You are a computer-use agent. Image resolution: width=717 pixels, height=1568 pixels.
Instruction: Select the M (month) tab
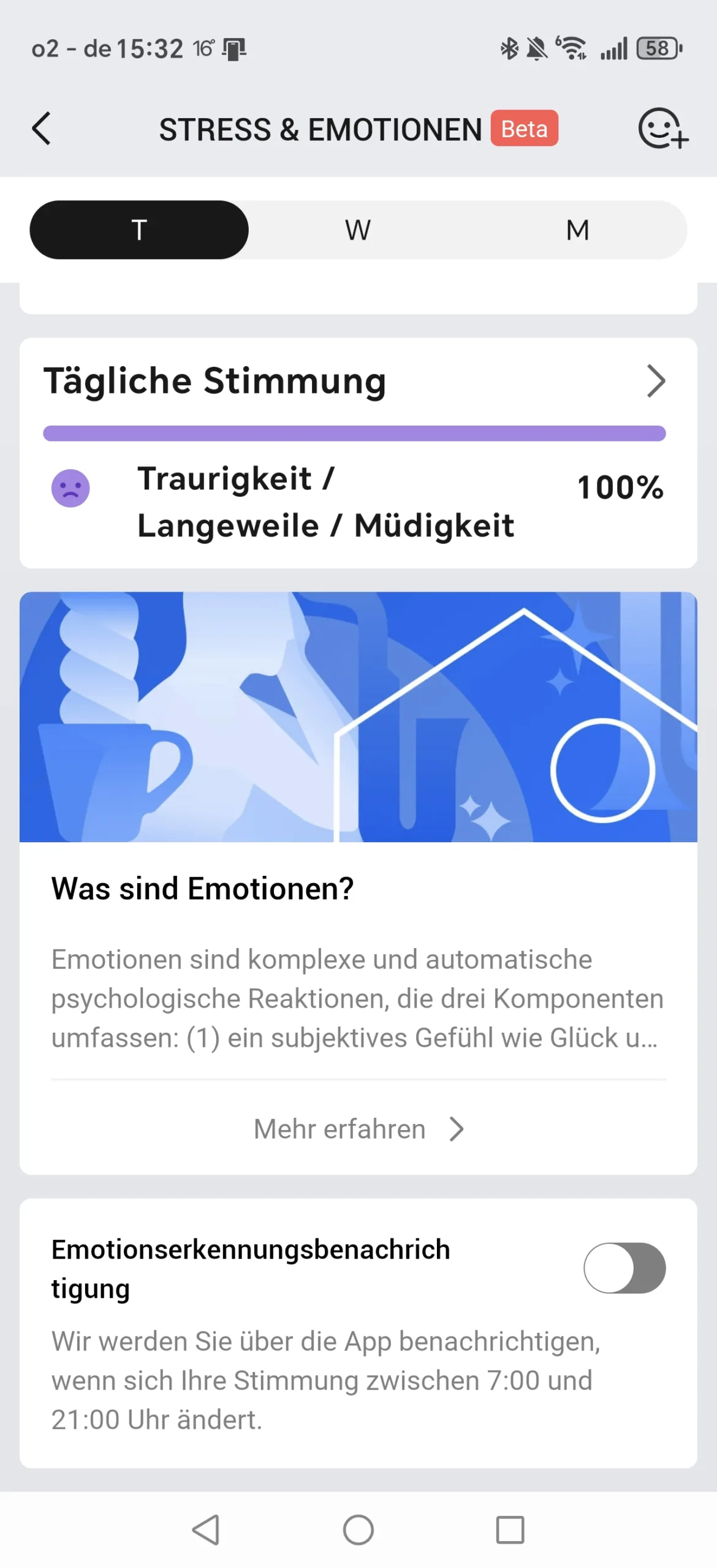click(x=577, y=230)
